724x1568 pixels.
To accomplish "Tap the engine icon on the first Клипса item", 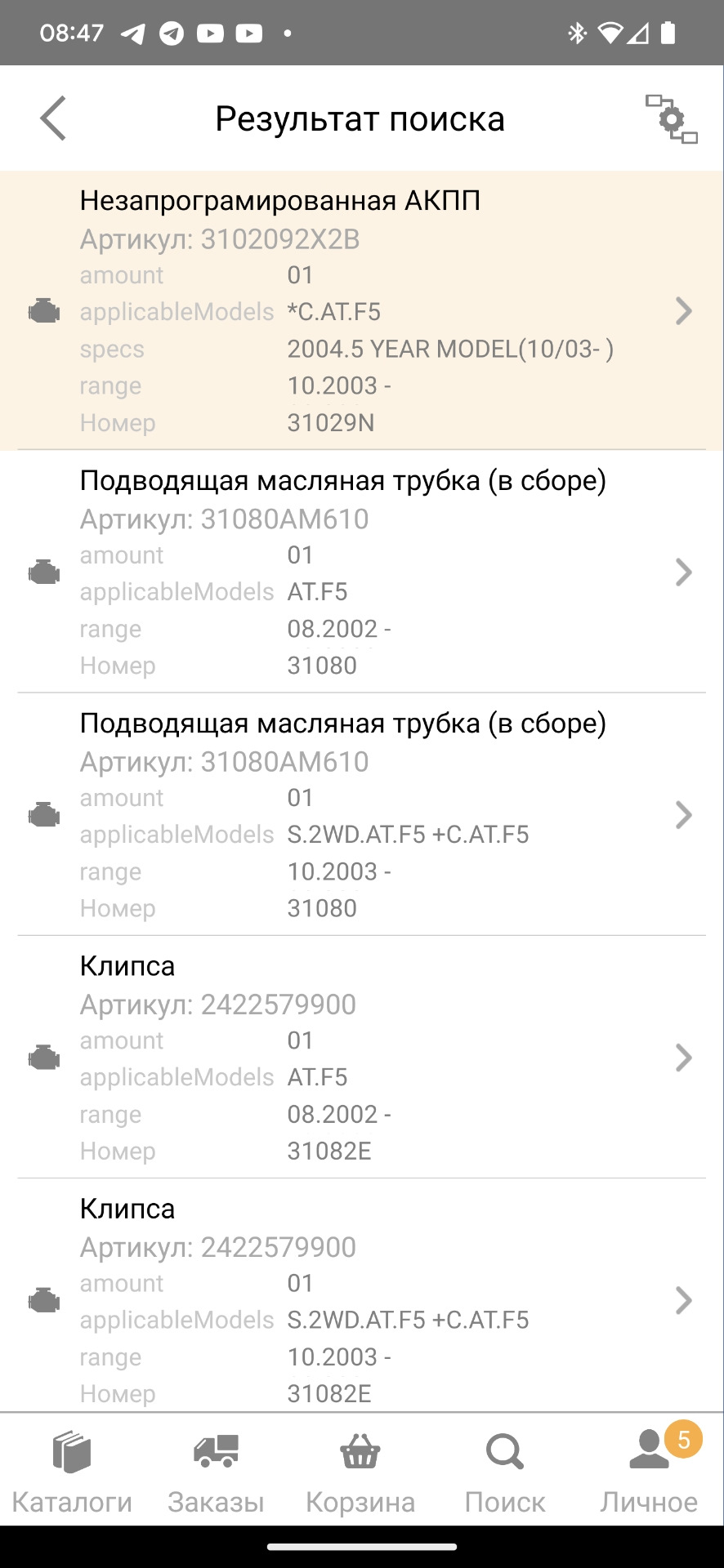I will (42, 1058).
